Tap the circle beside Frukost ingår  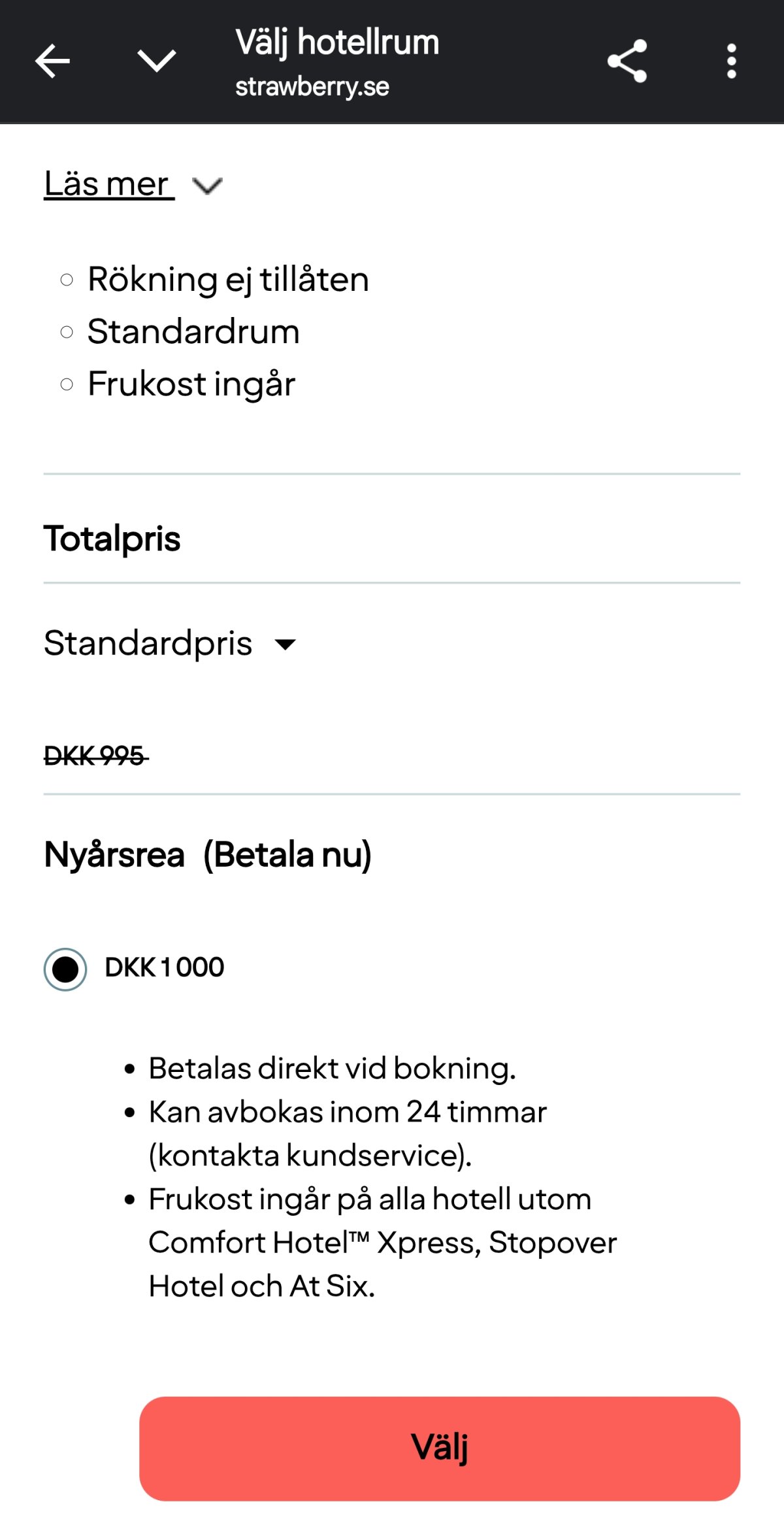coord(67,384)
